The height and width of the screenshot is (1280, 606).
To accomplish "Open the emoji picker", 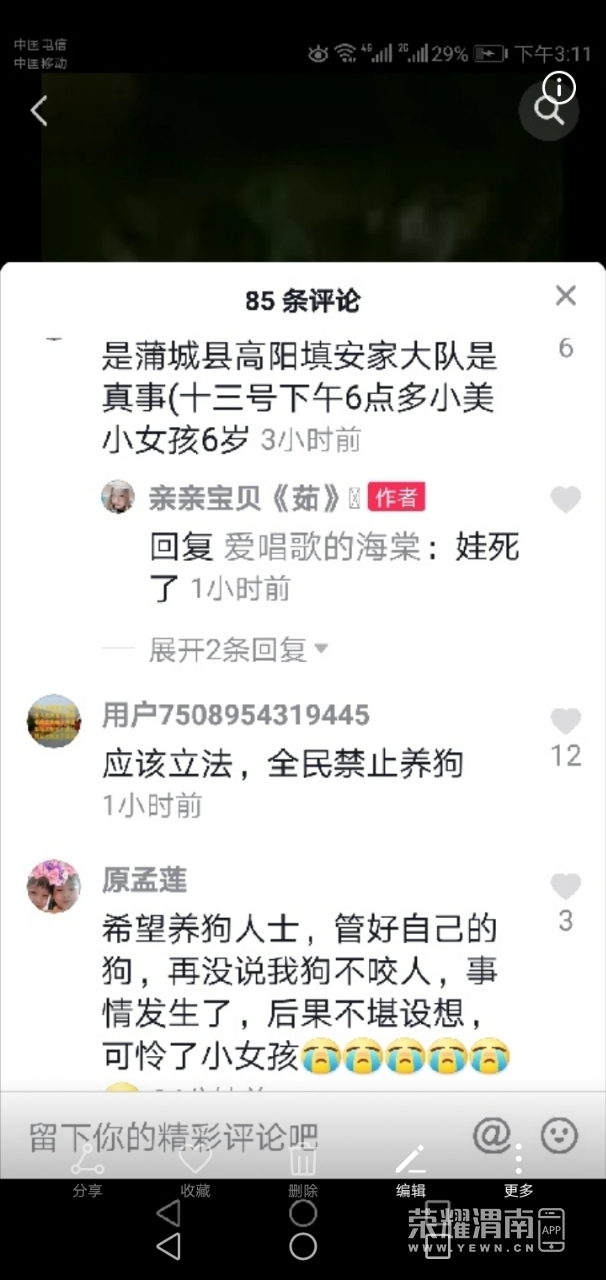I will coord(559,1134).
